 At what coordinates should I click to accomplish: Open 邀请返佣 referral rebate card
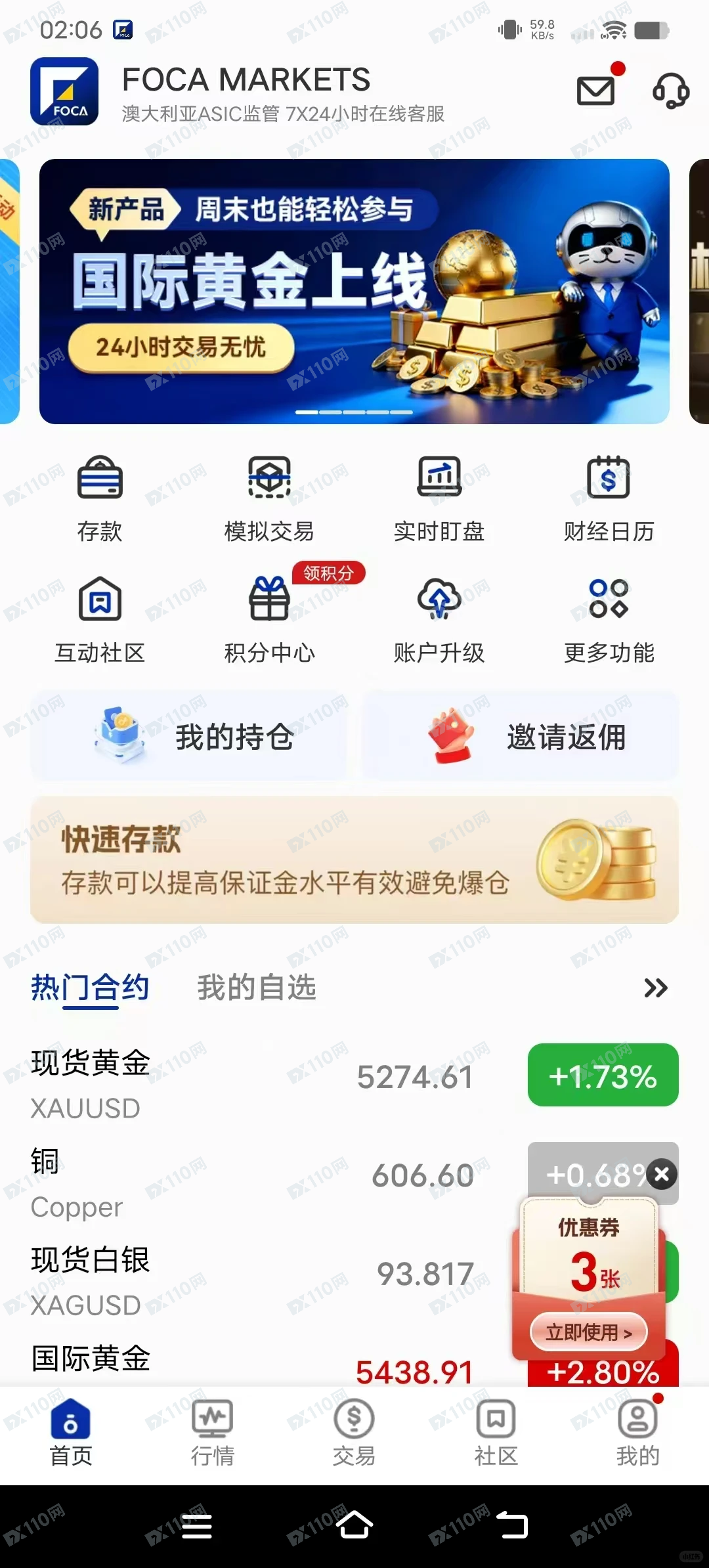pyautogui.click(x=521, y=736)
